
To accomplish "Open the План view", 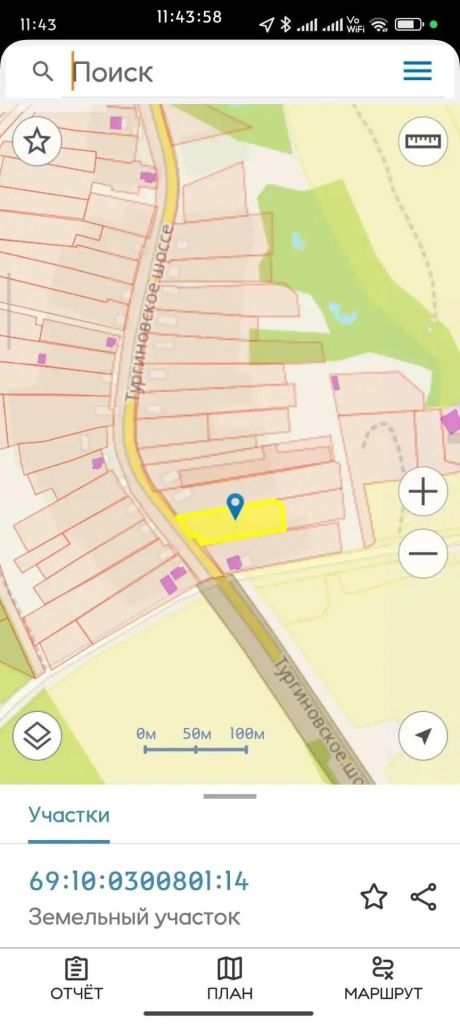I will coord(229,978).
